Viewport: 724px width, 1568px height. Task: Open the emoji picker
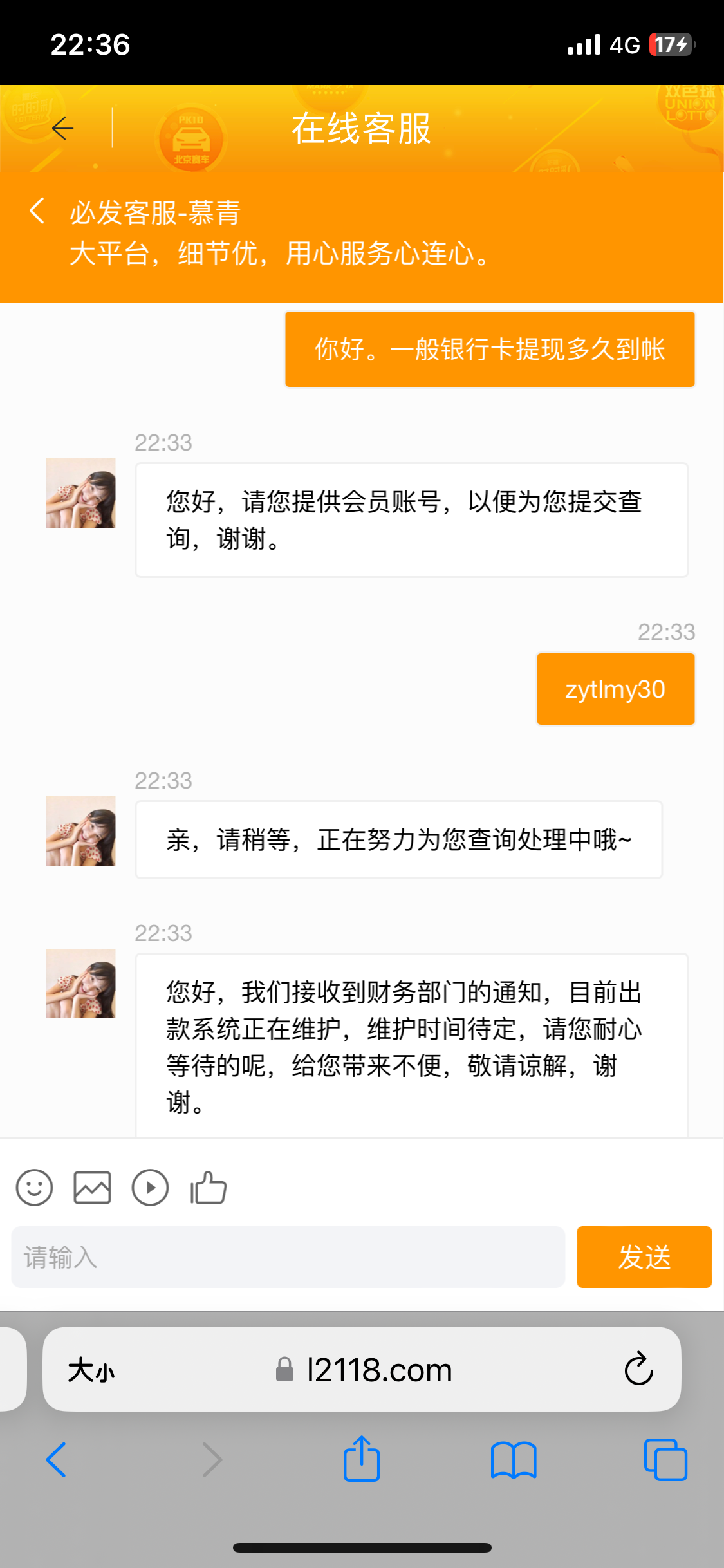(x=35, y=1187)
